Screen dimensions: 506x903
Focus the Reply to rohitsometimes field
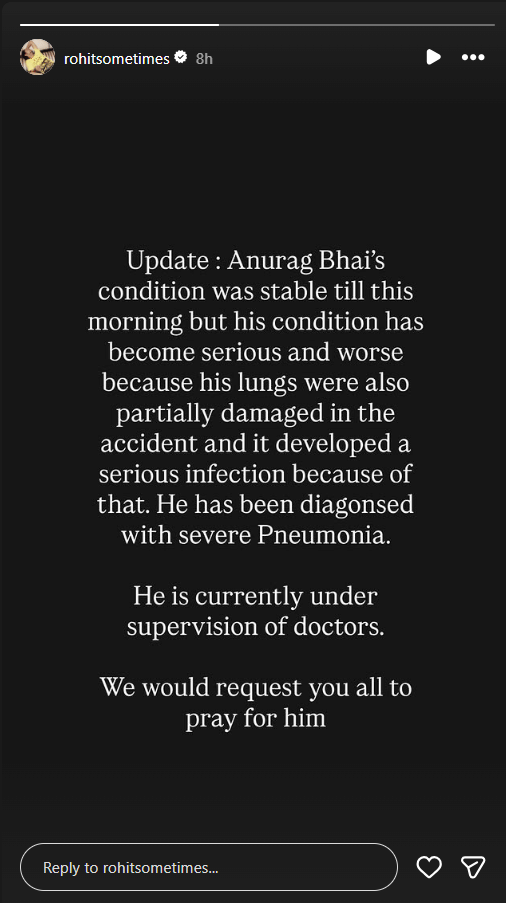pos(209,867)
